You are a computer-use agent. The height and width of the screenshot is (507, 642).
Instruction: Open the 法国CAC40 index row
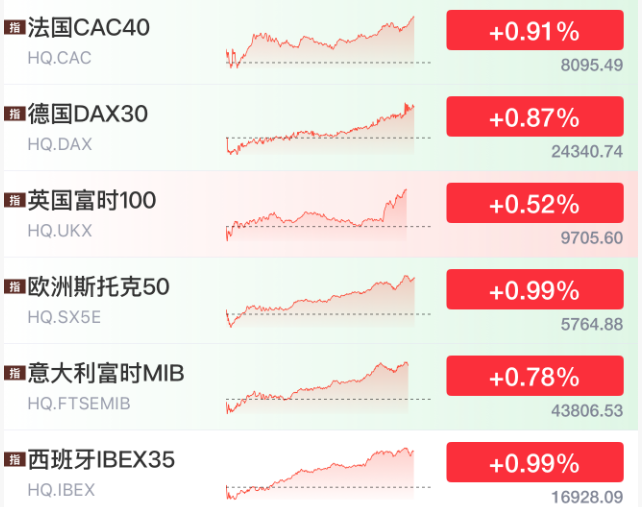89,28
